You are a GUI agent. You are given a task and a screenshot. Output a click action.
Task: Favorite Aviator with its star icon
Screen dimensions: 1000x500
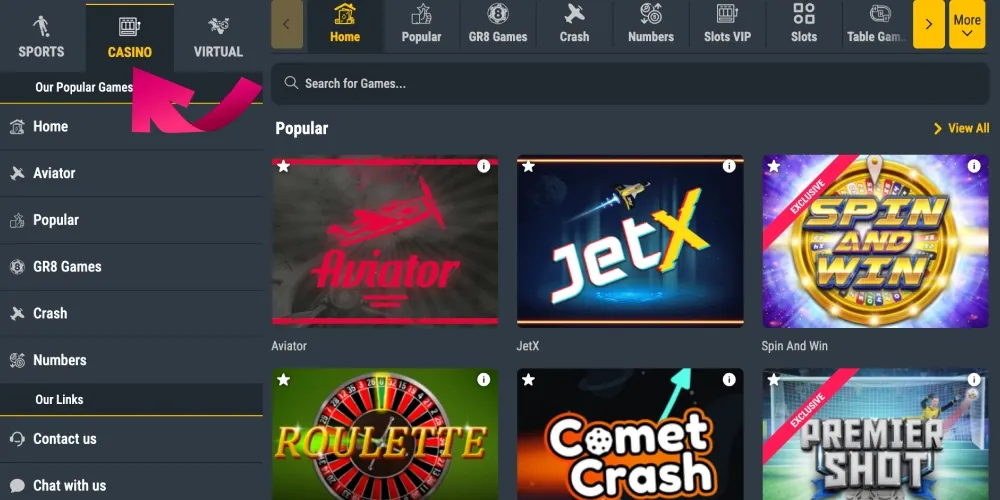(284, 166)
